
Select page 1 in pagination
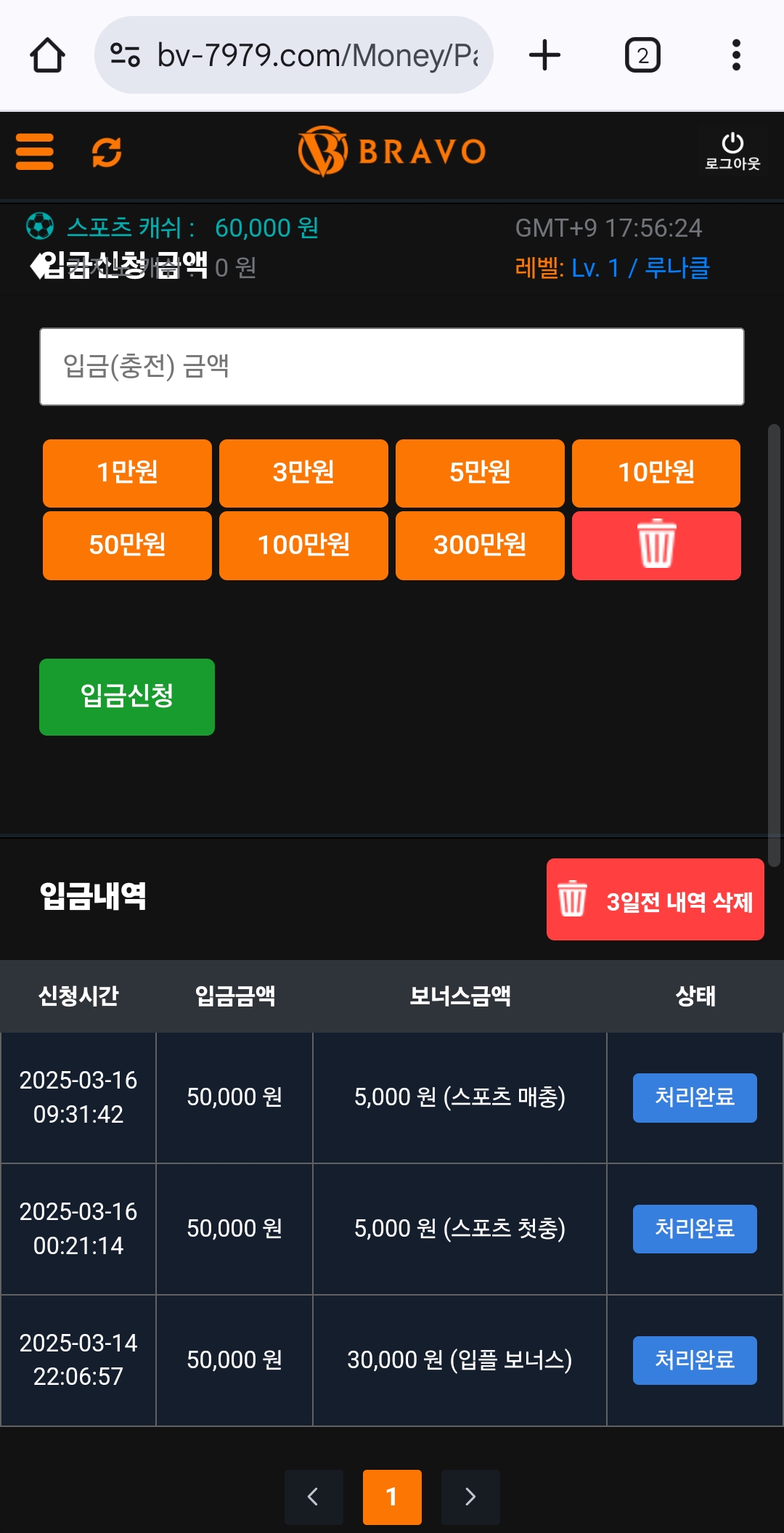(x=392, y=1497)
